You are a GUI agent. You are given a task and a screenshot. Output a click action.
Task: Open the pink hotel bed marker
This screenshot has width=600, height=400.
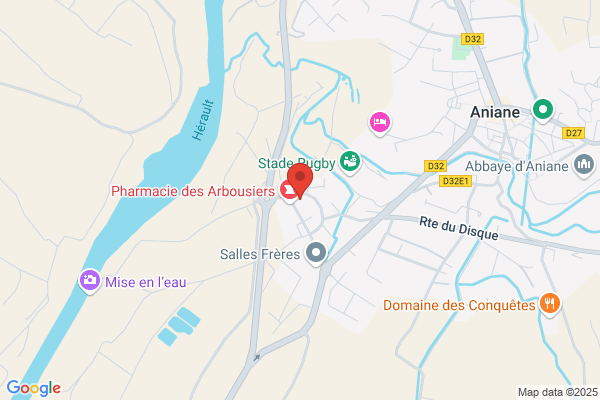[380, 124]
